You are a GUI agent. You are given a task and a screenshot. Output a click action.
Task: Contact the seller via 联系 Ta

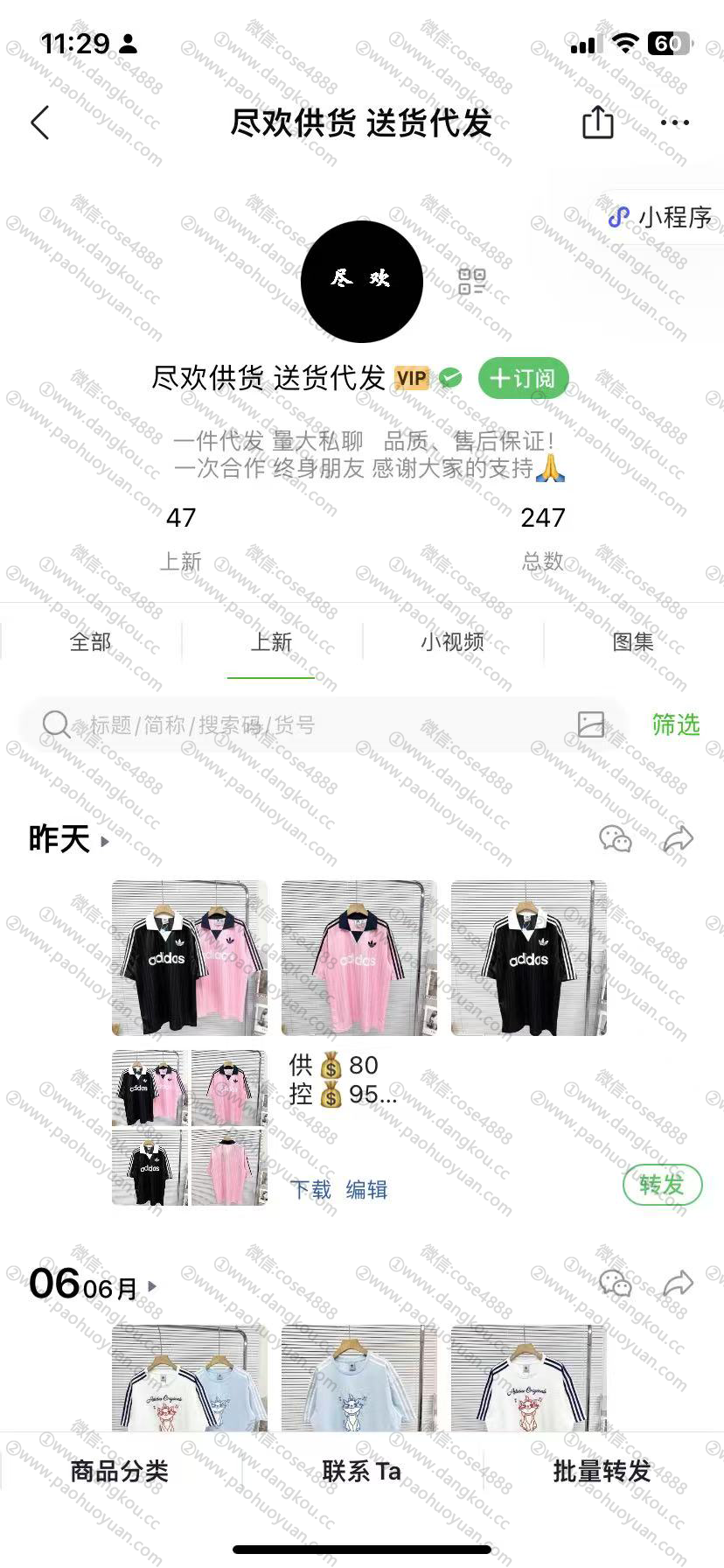(361, 1471)
